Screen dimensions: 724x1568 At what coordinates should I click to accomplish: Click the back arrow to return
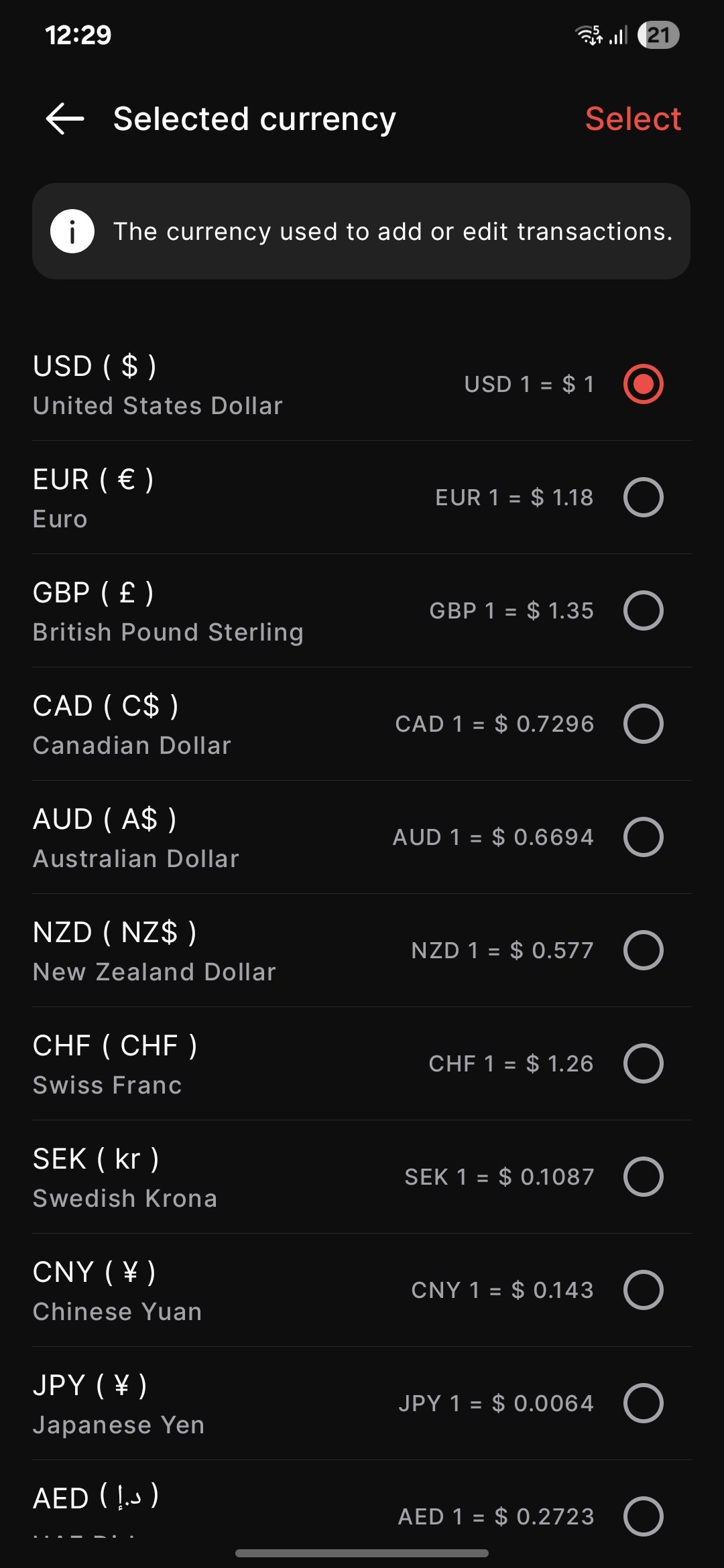64,119
